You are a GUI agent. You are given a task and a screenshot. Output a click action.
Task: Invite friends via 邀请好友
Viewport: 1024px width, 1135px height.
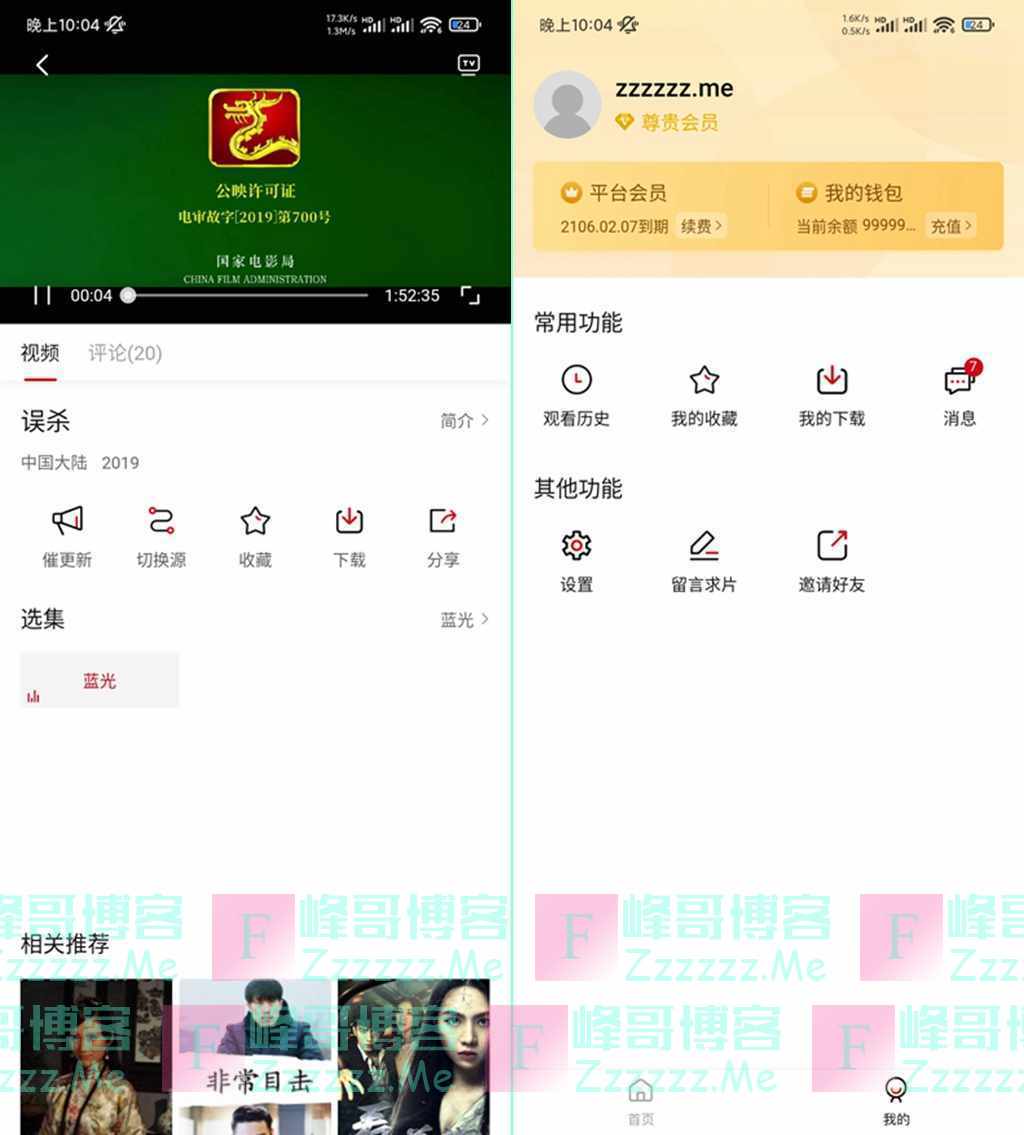coord(831,561)
